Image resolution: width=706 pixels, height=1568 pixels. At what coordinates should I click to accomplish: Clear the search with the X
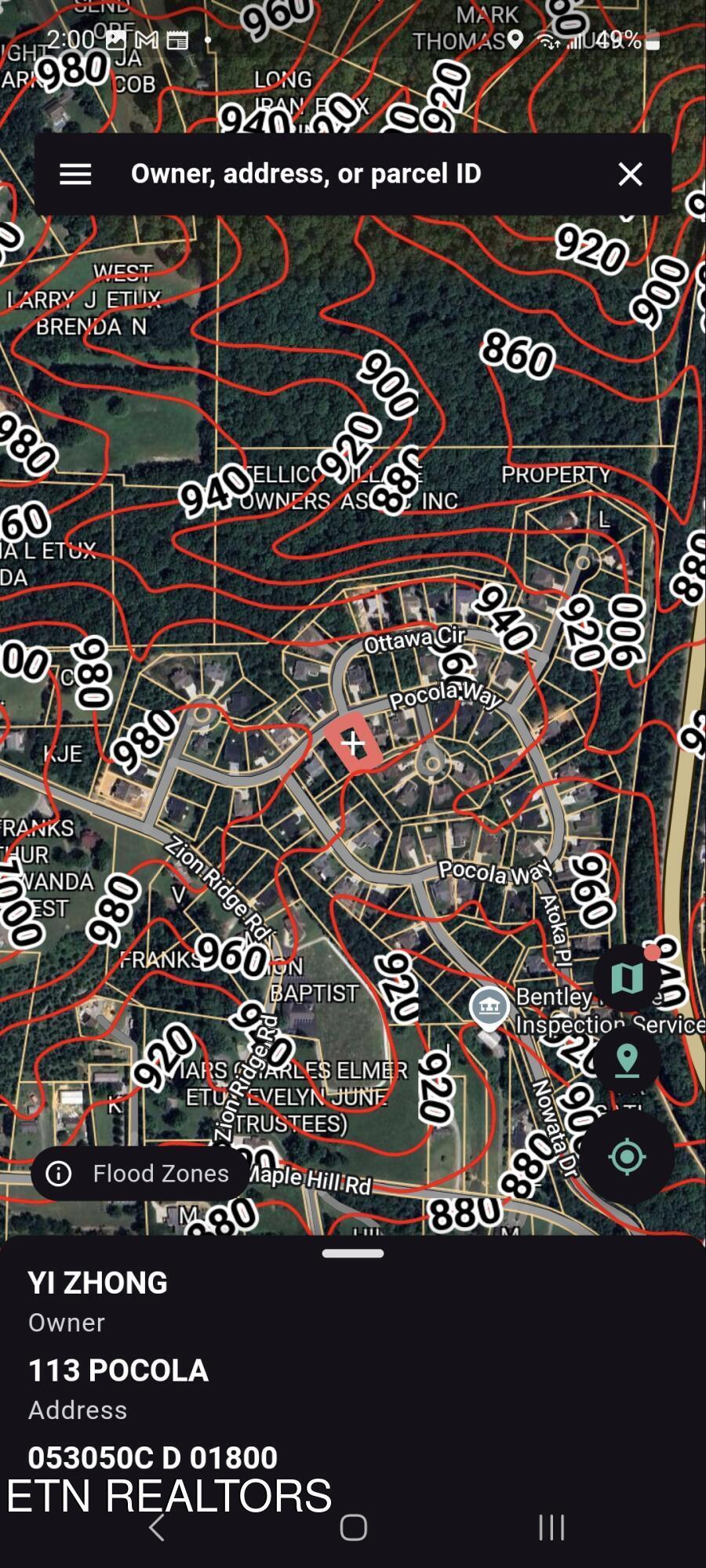[630, 174]
